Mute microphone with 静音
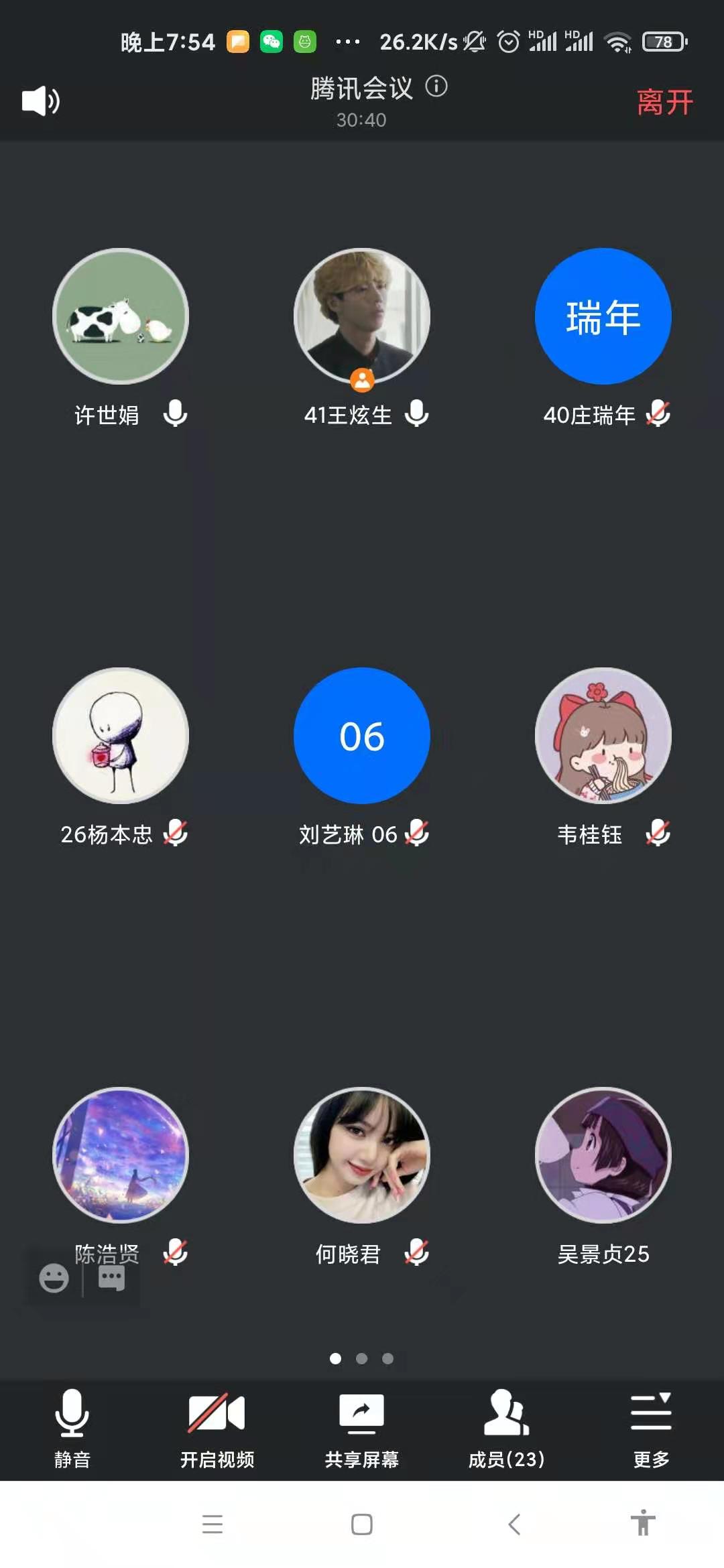Image resolution: width=724 pixels, height=1568 pixels. (x=72, y=1428)
